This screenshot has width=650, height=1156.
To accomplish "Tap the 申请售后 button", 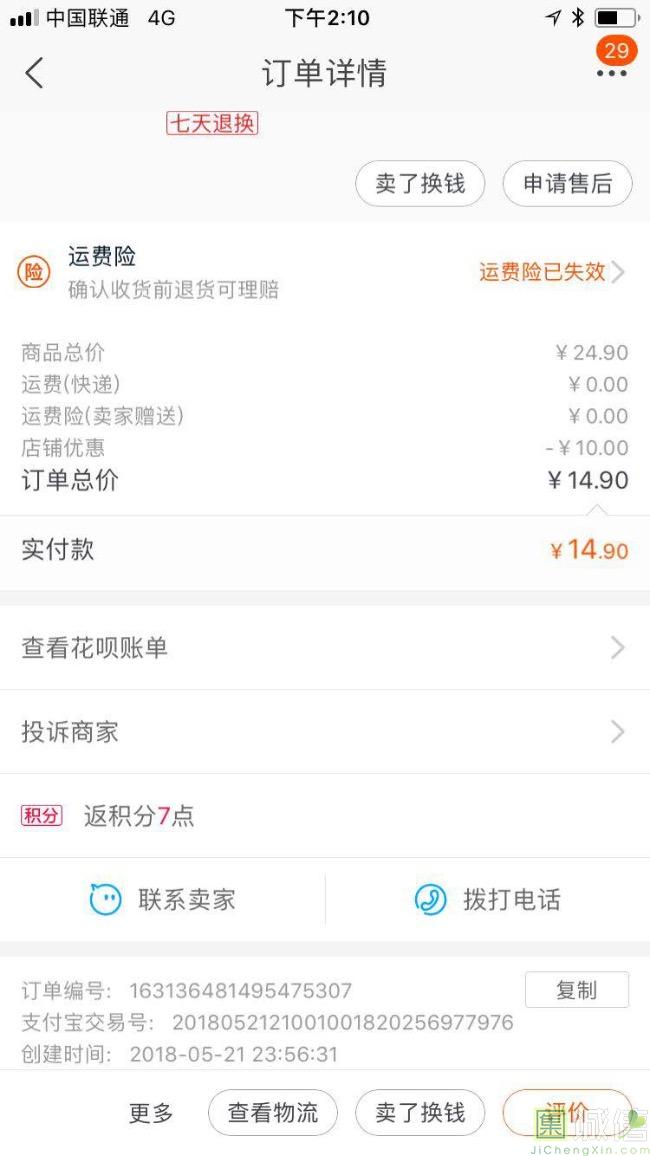I will click(x=567, y=184).
